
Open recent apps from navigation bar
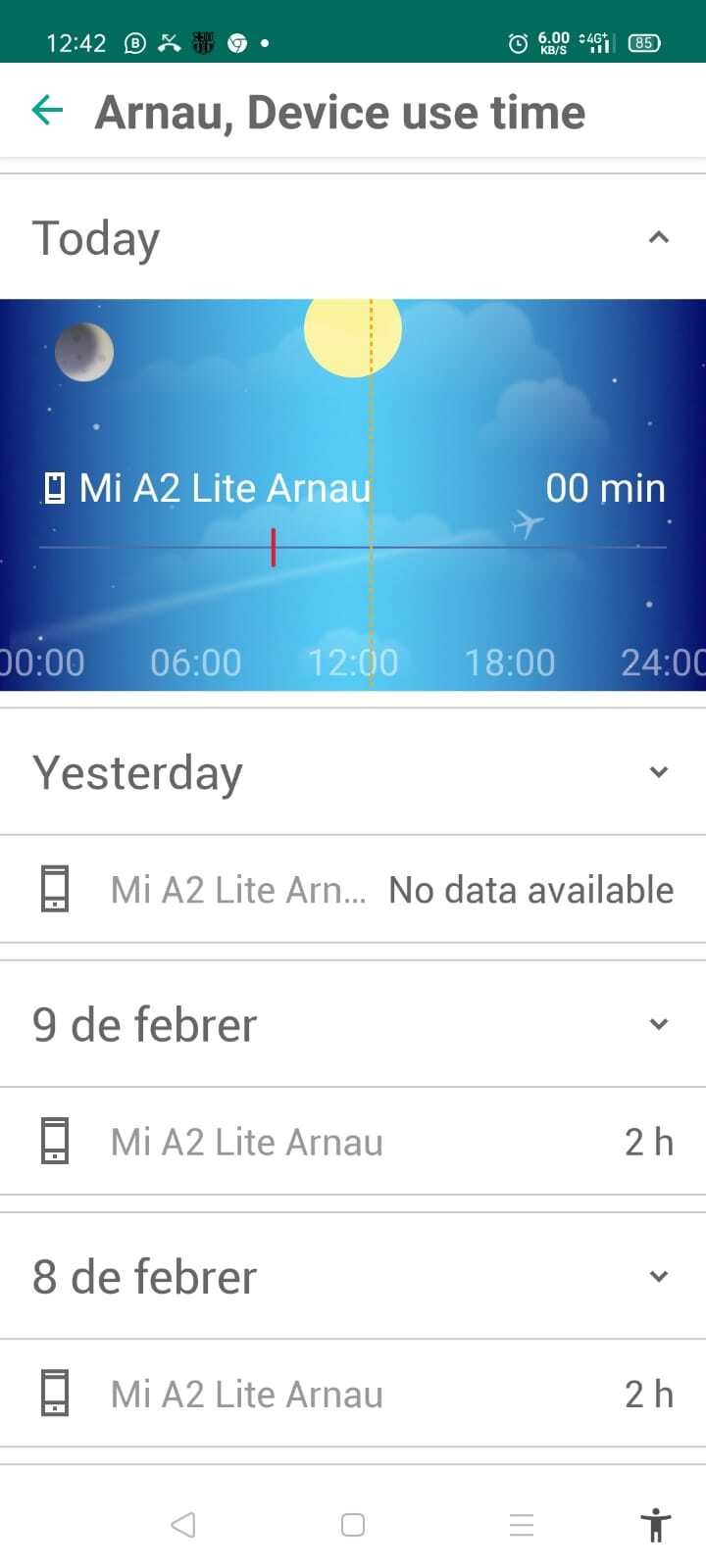tap(522, 1525)
